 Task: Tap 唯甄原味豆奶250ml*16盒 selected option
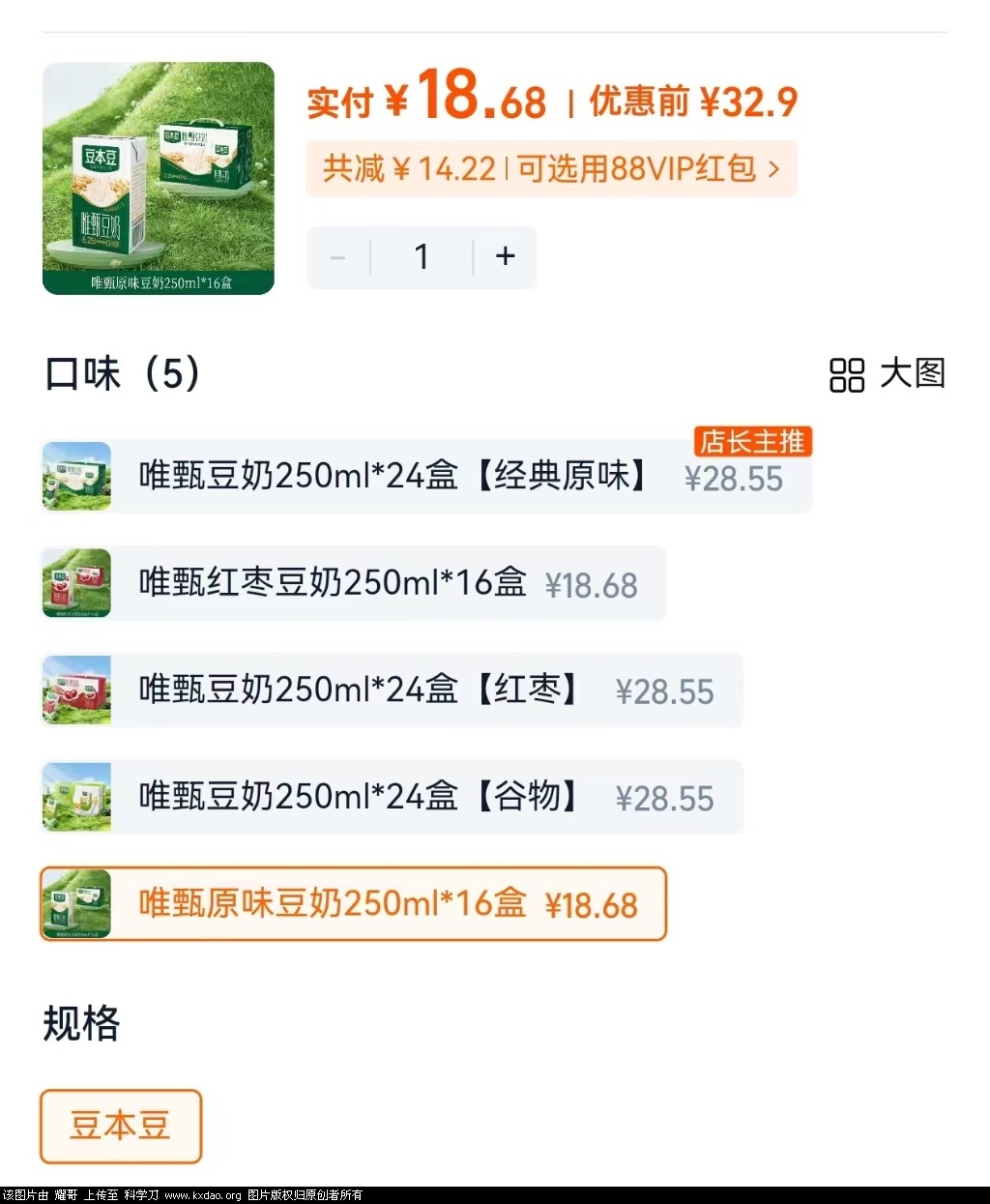pyautogui.click(x=353, y=904)
